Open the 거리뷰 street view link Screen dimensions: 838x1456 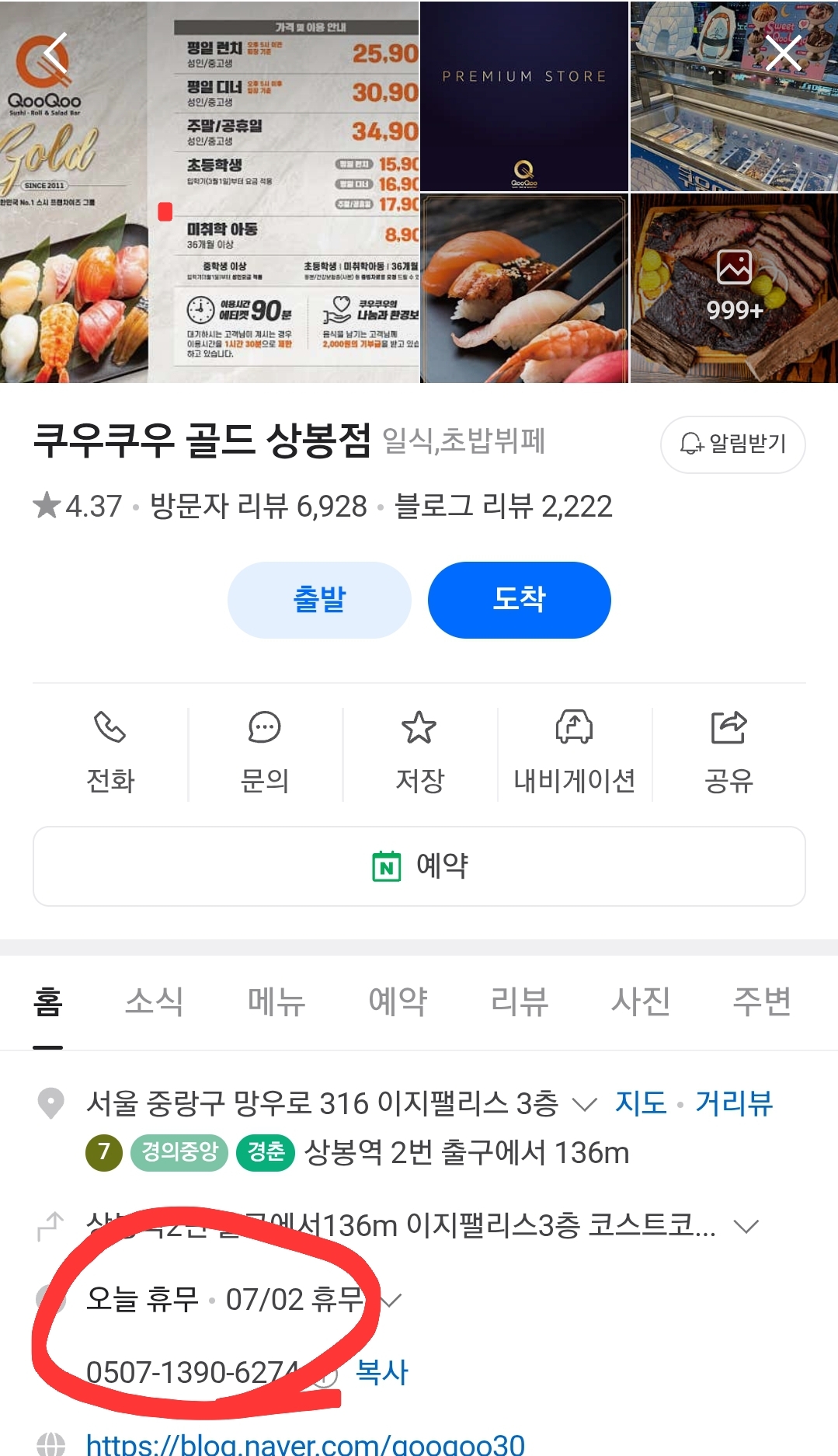(x=734, y=1103)
